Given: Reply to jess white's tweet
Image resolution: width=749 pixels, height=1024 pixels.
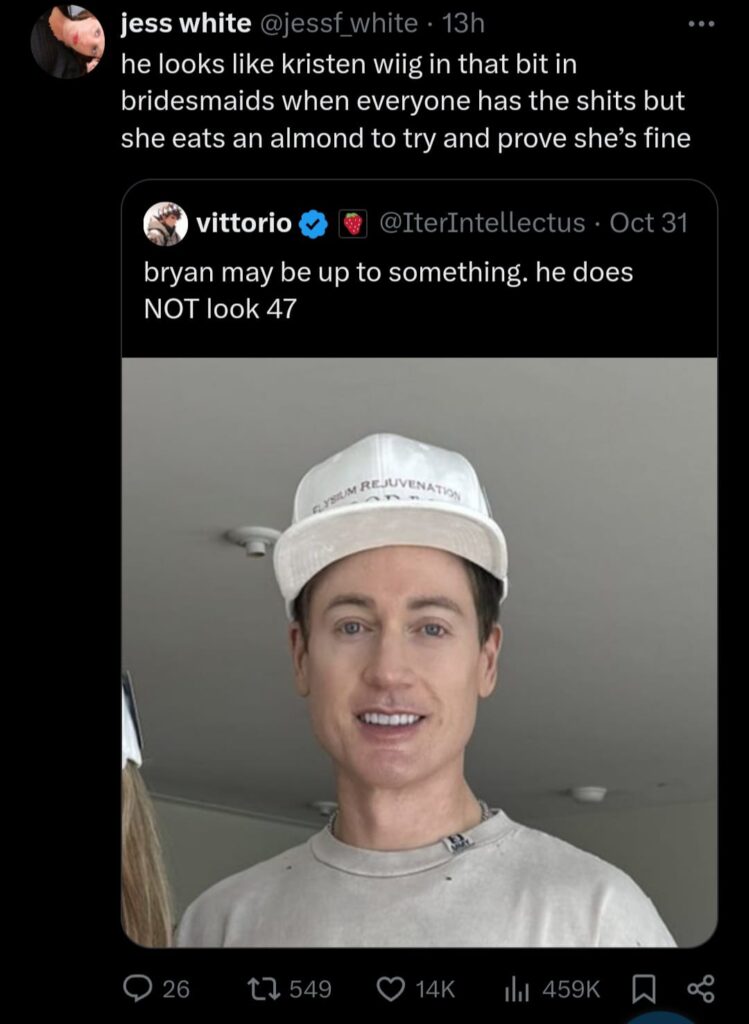Looking at the screenshot, I should tap(138, 989).
